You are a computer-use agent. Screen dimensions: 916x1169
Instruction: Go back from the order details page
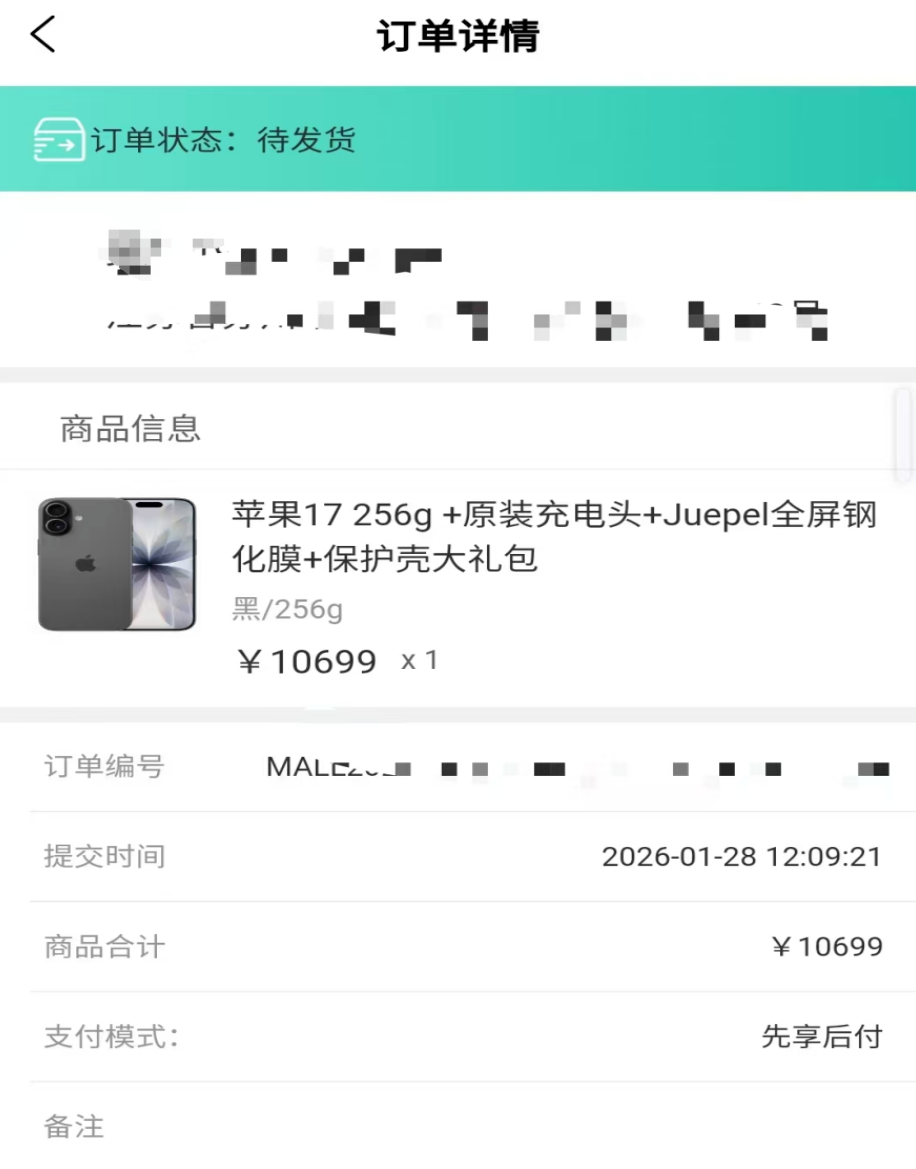[x=43, y=36]
